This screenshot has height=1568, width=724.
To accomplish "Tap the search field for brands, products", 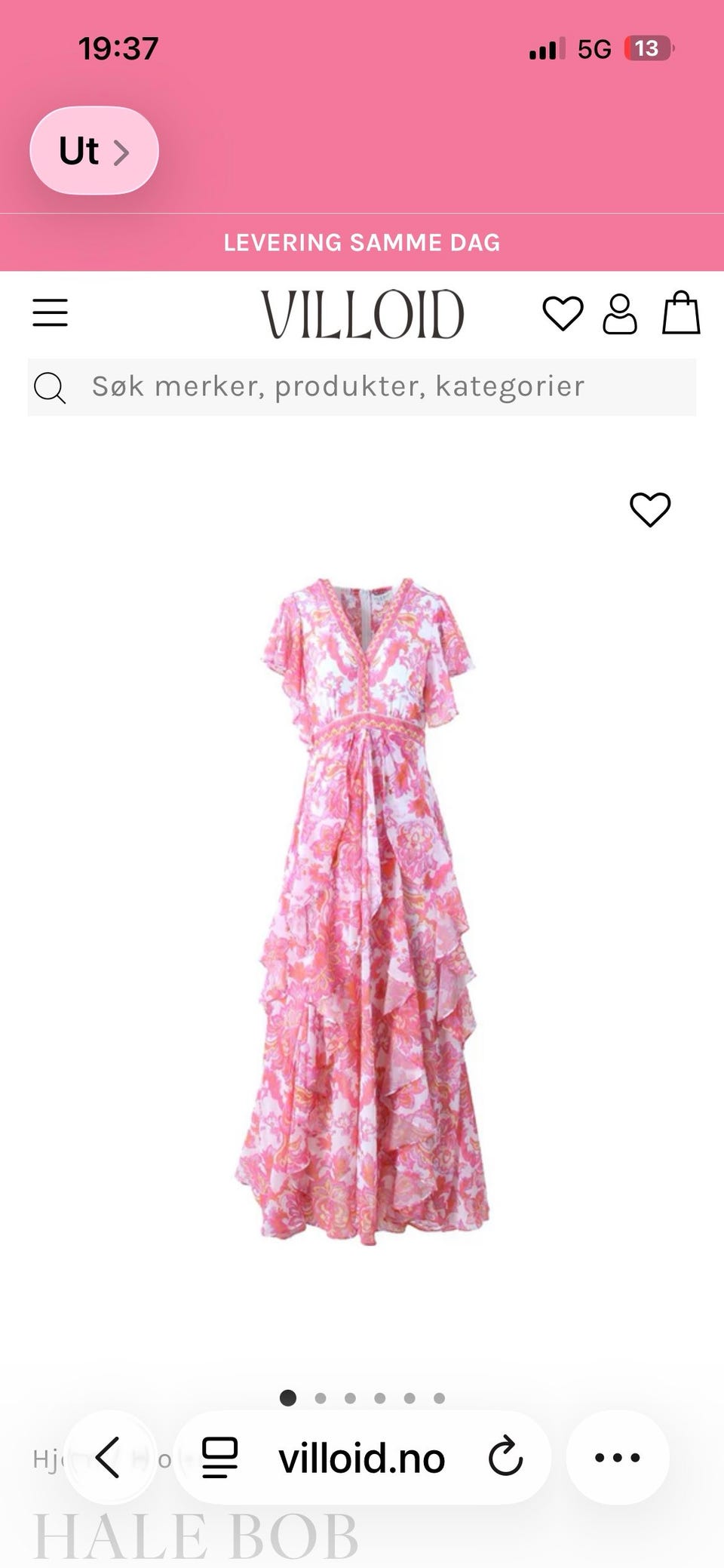I will point(362,387).
